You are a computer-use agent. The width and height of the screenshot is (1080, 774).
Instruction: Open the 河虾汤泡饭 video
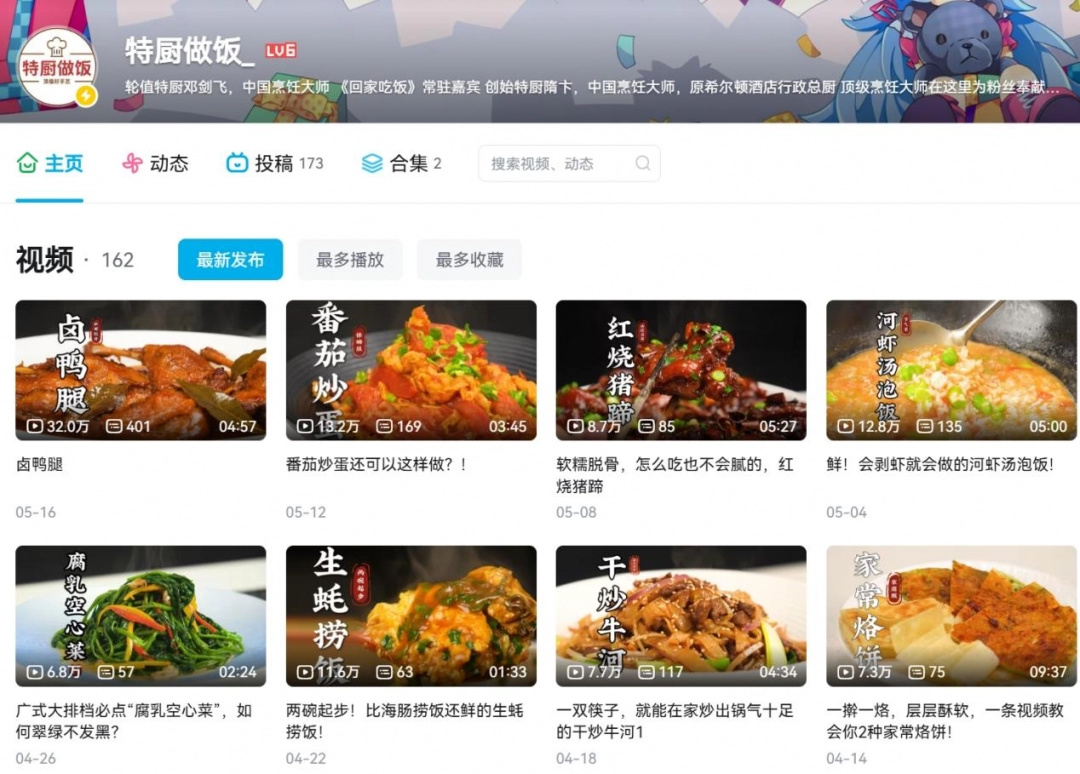pyautogui.click(x=951, y=370)
